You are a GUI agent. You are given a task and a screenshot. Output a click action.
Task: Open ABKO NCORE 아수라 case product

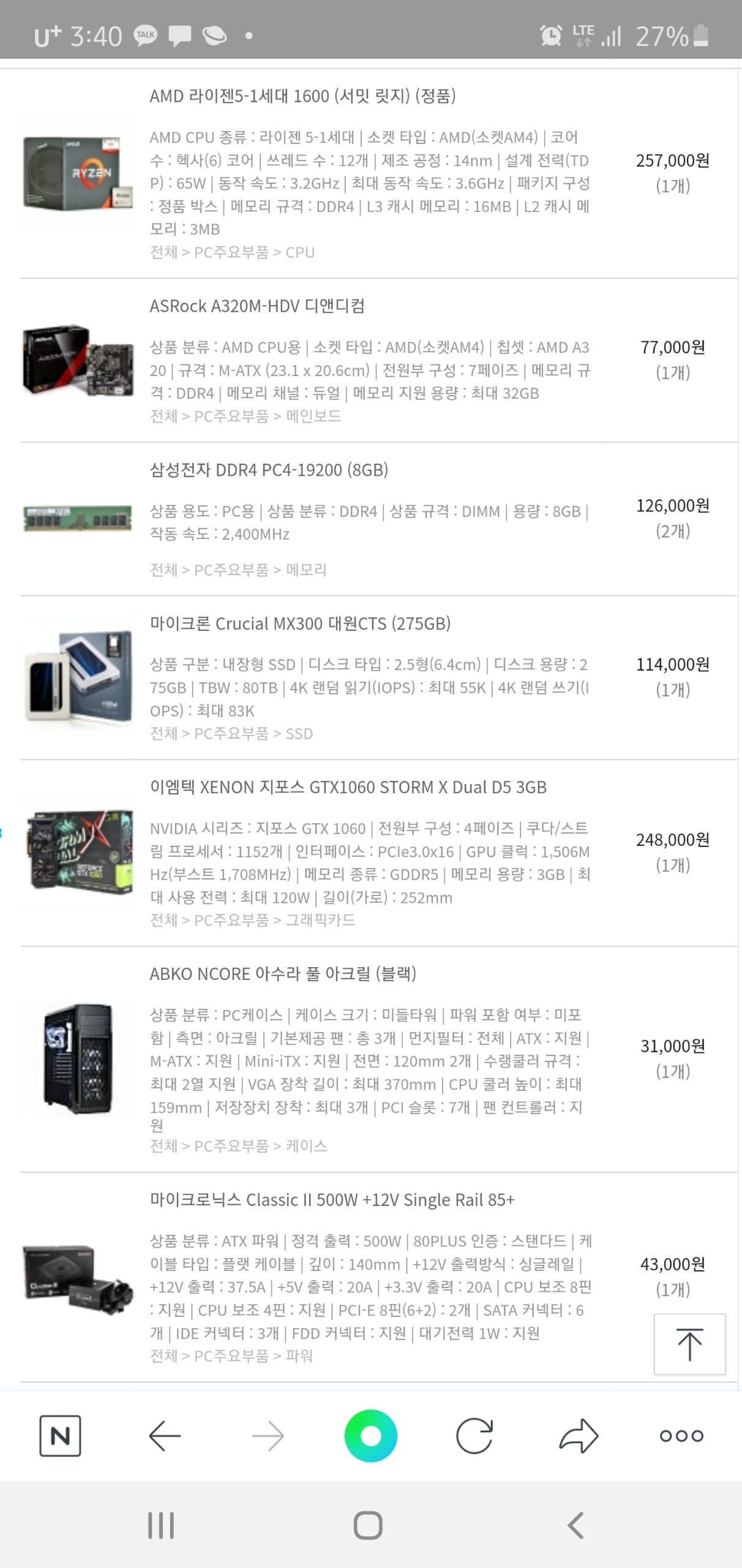pos(283,974)
